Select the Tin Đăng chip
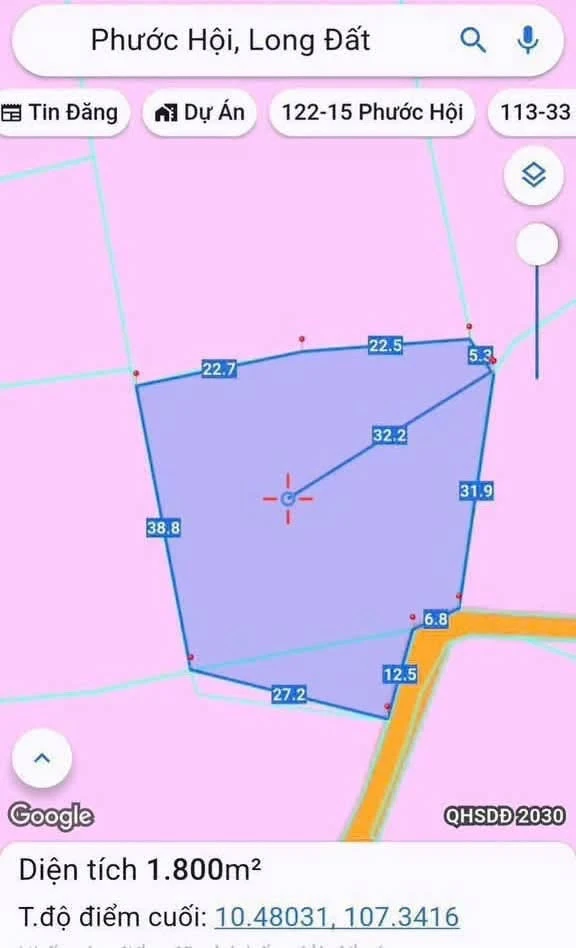The image size is (576, 948). point(62,112)
